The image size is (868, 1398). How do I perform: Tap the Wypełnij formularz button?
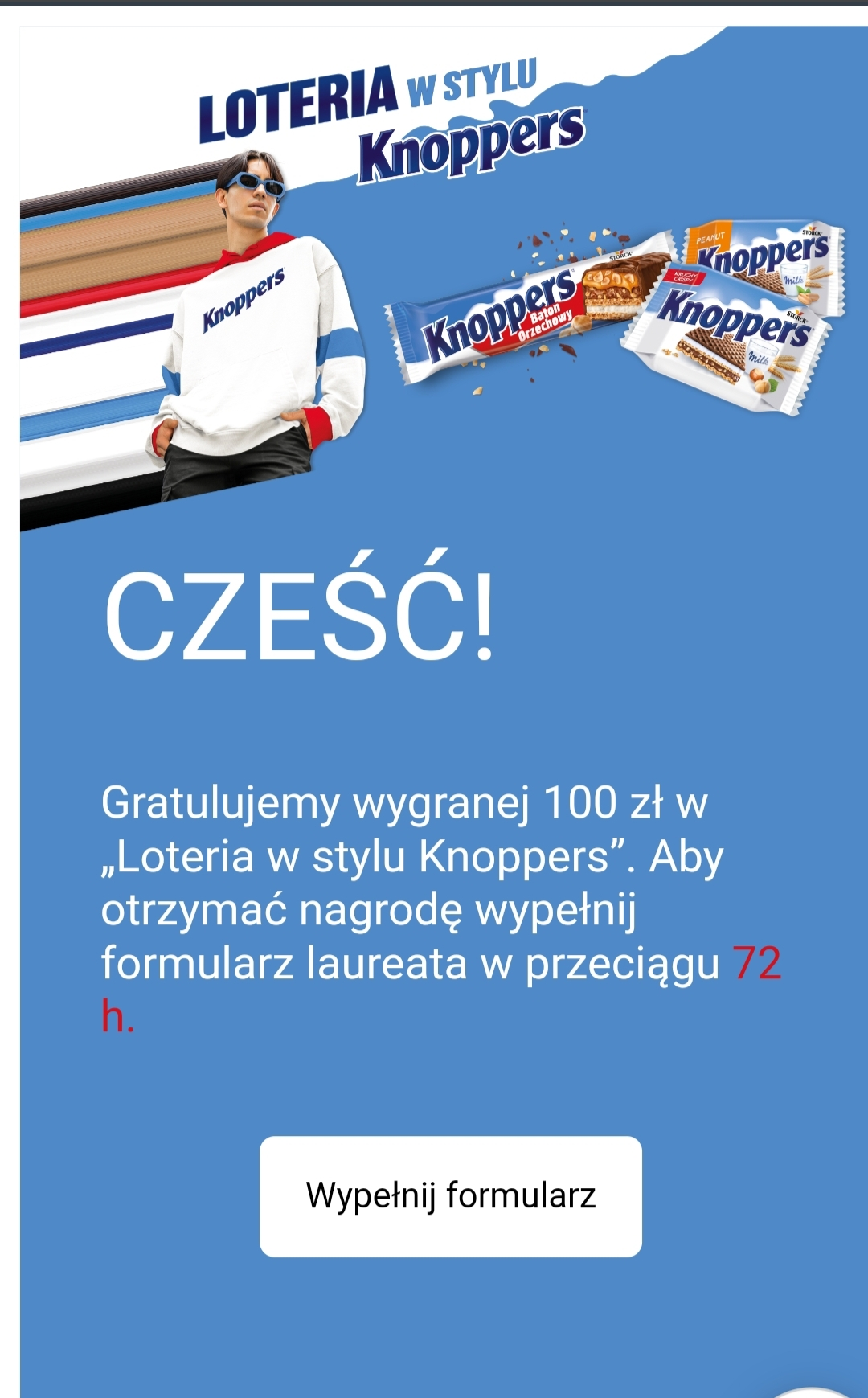click(450, 1195)
